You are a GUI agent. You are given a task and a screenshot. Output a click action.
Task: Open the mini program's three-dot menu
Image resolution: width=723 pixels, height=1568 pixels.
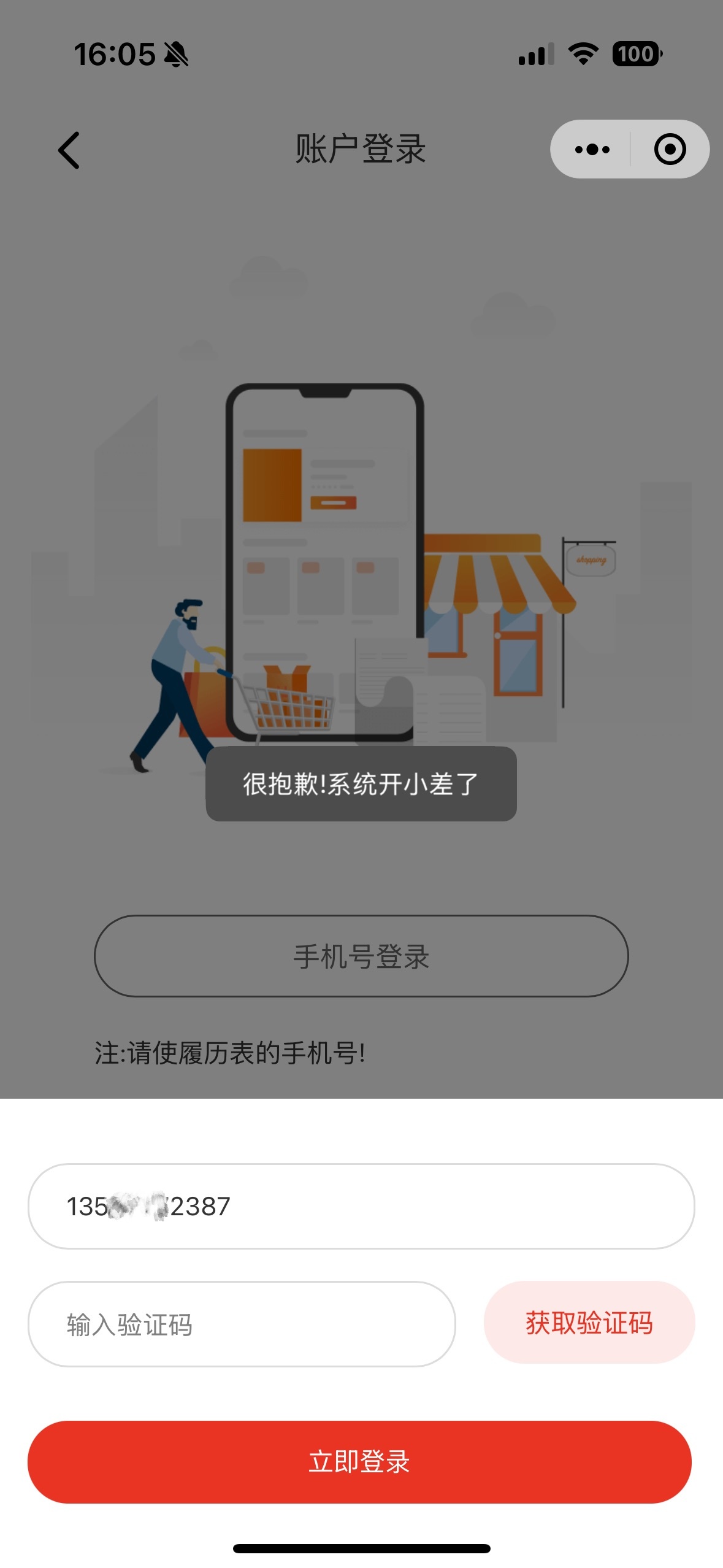point(592,149)
